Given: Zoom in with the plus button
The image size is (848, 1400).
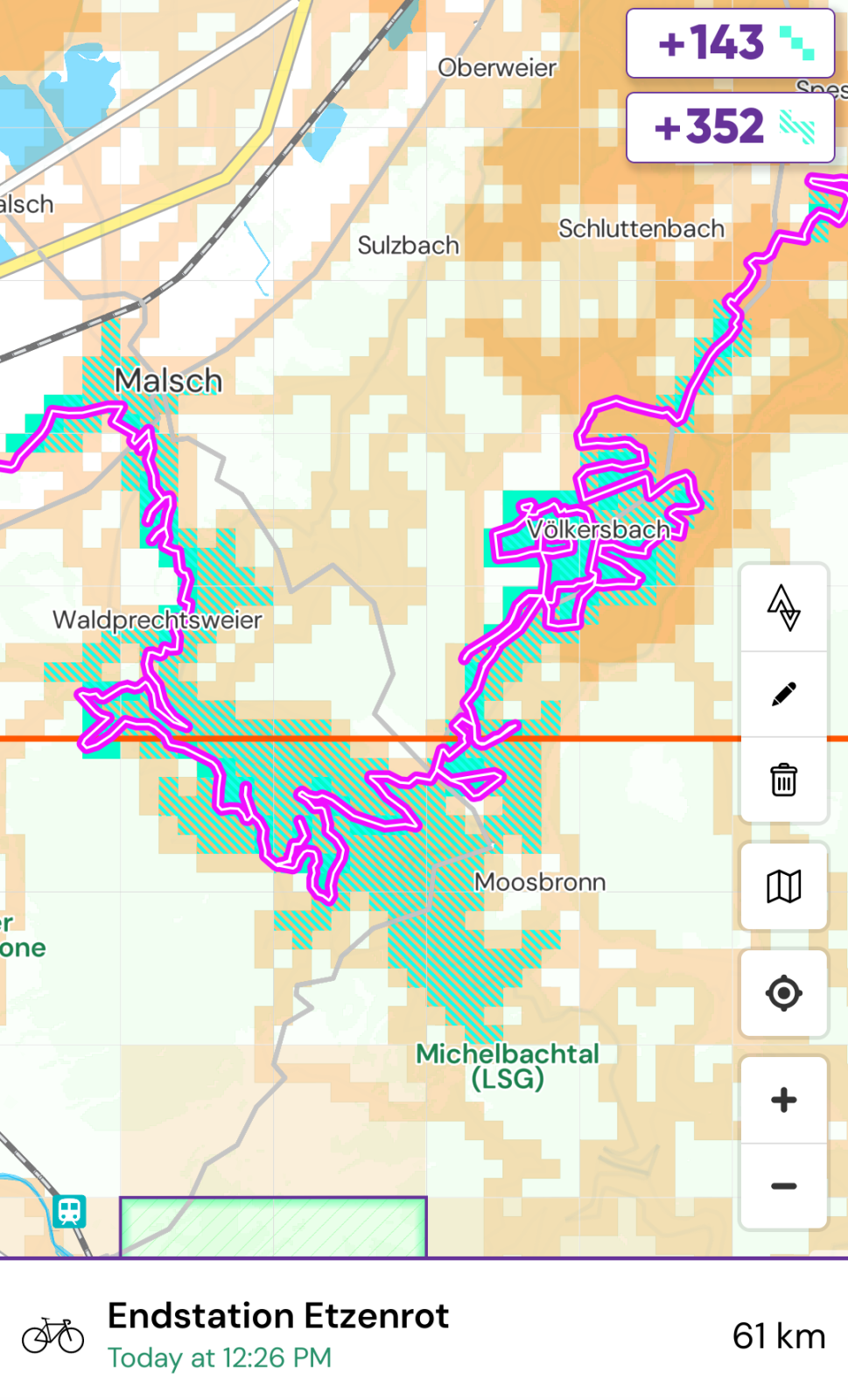Looking at the screenshot, I should click(x=783, y=1100).
